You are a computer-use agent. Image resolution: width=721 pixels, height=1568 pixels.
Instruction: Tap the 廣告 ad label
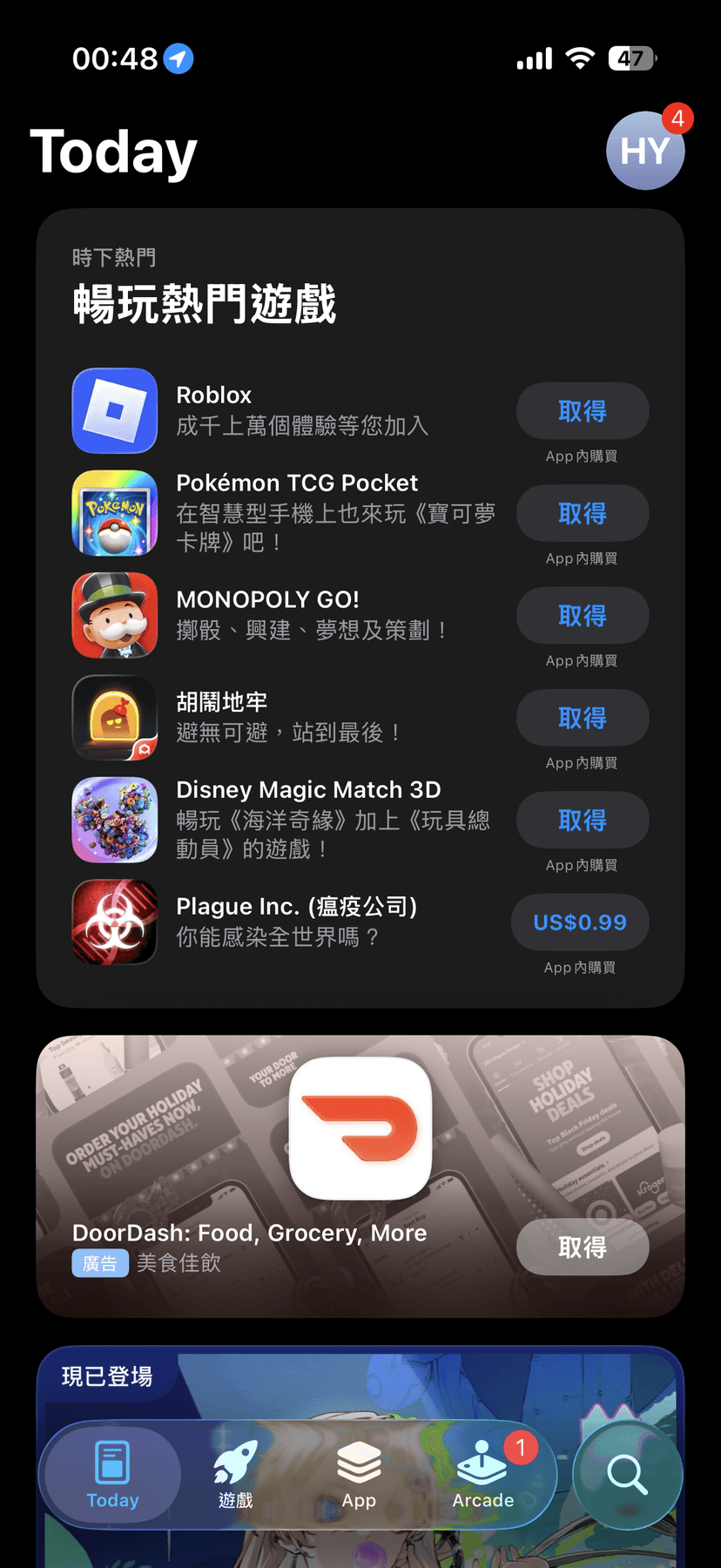[x=99, y=1262]
